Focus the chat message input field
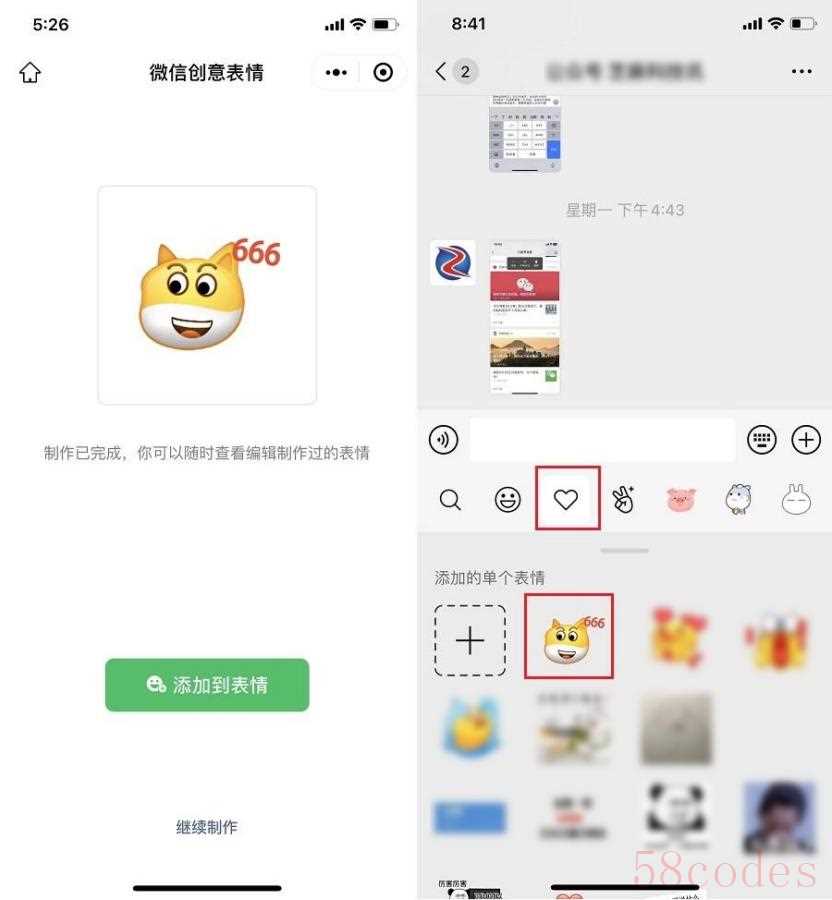 tap(602, 439)
